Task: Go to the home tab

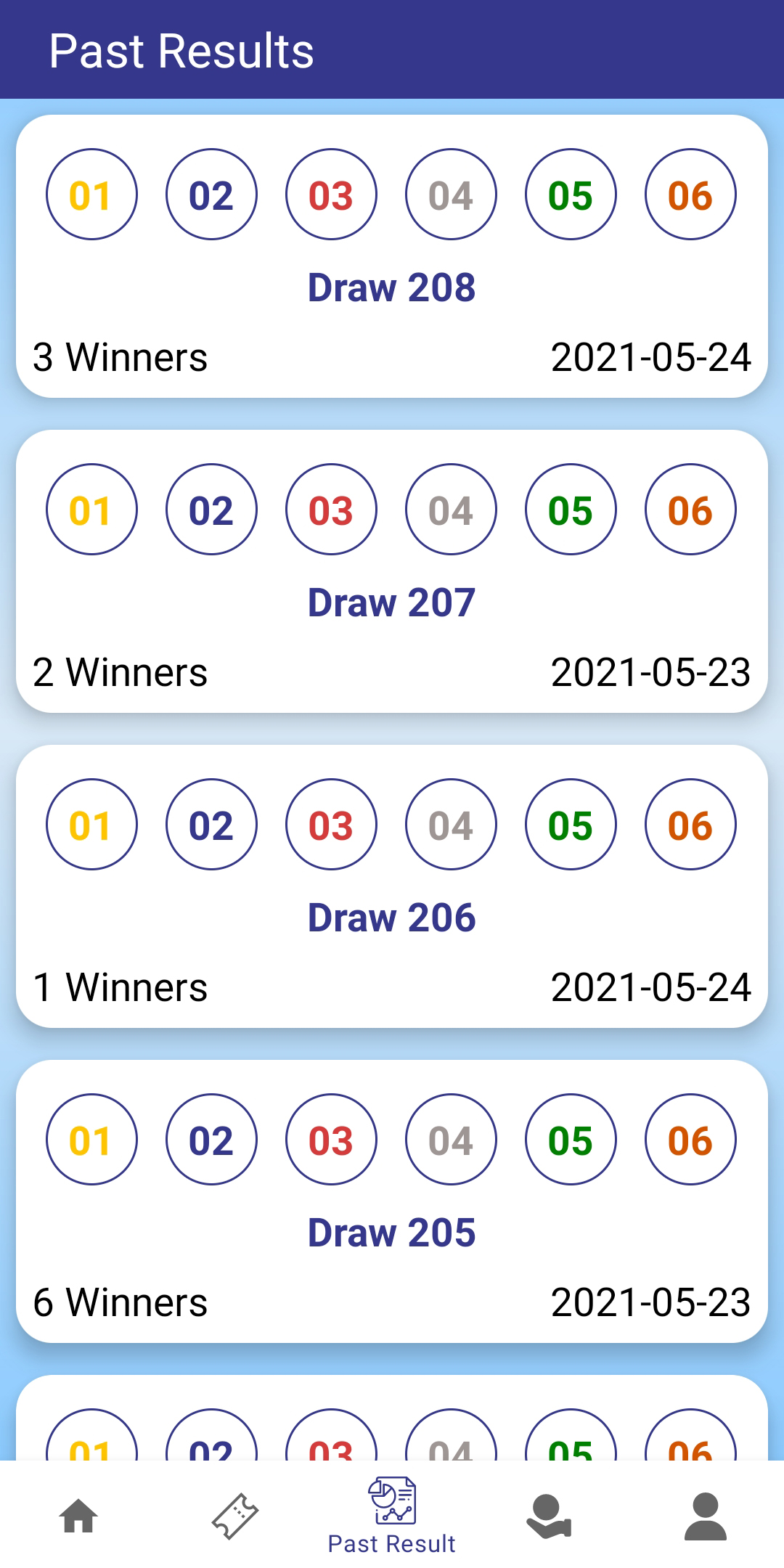Action: [x=78, y=1516]
